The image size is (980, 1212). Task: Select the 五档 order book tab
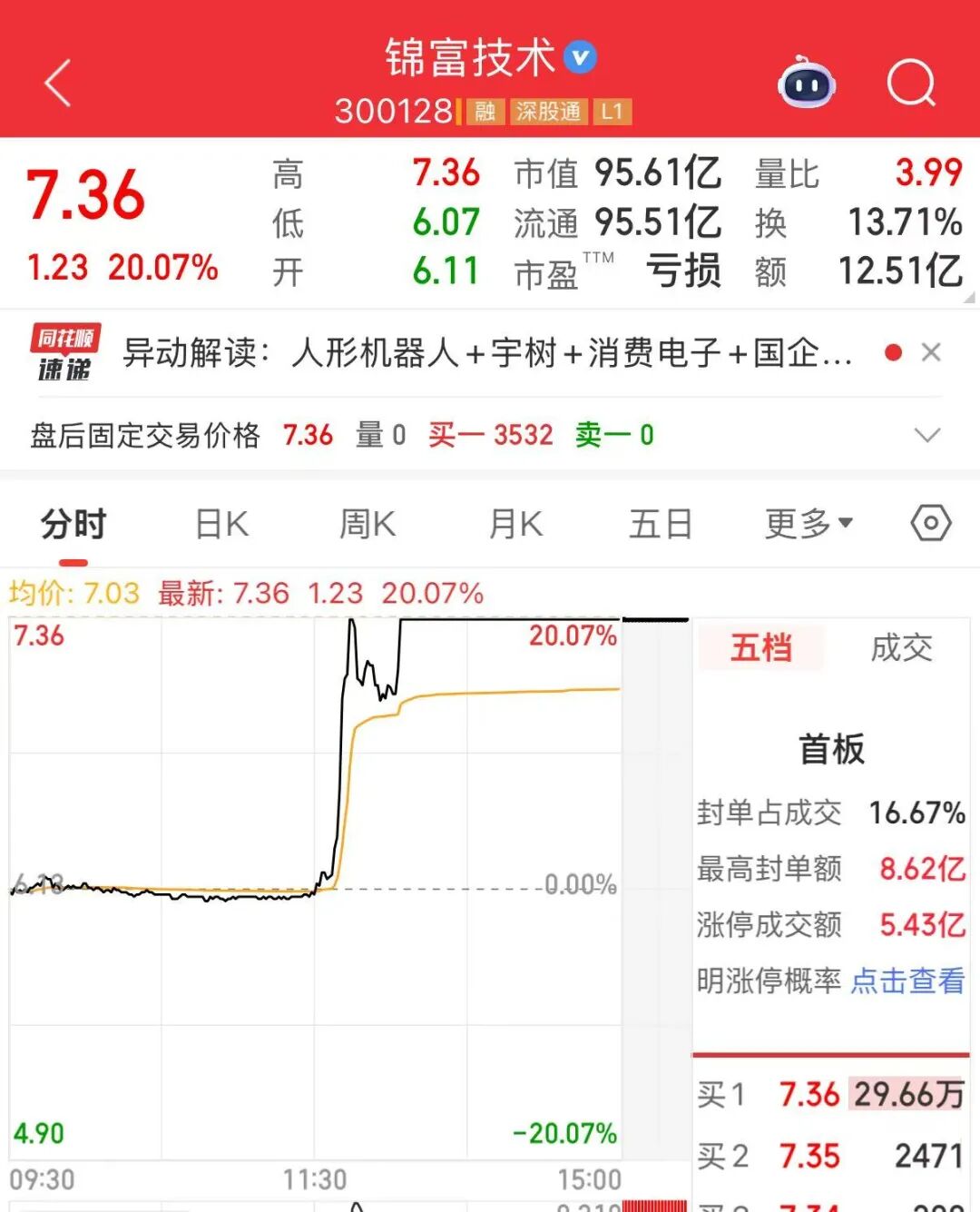pyautogui.click(x=761, y=648)
